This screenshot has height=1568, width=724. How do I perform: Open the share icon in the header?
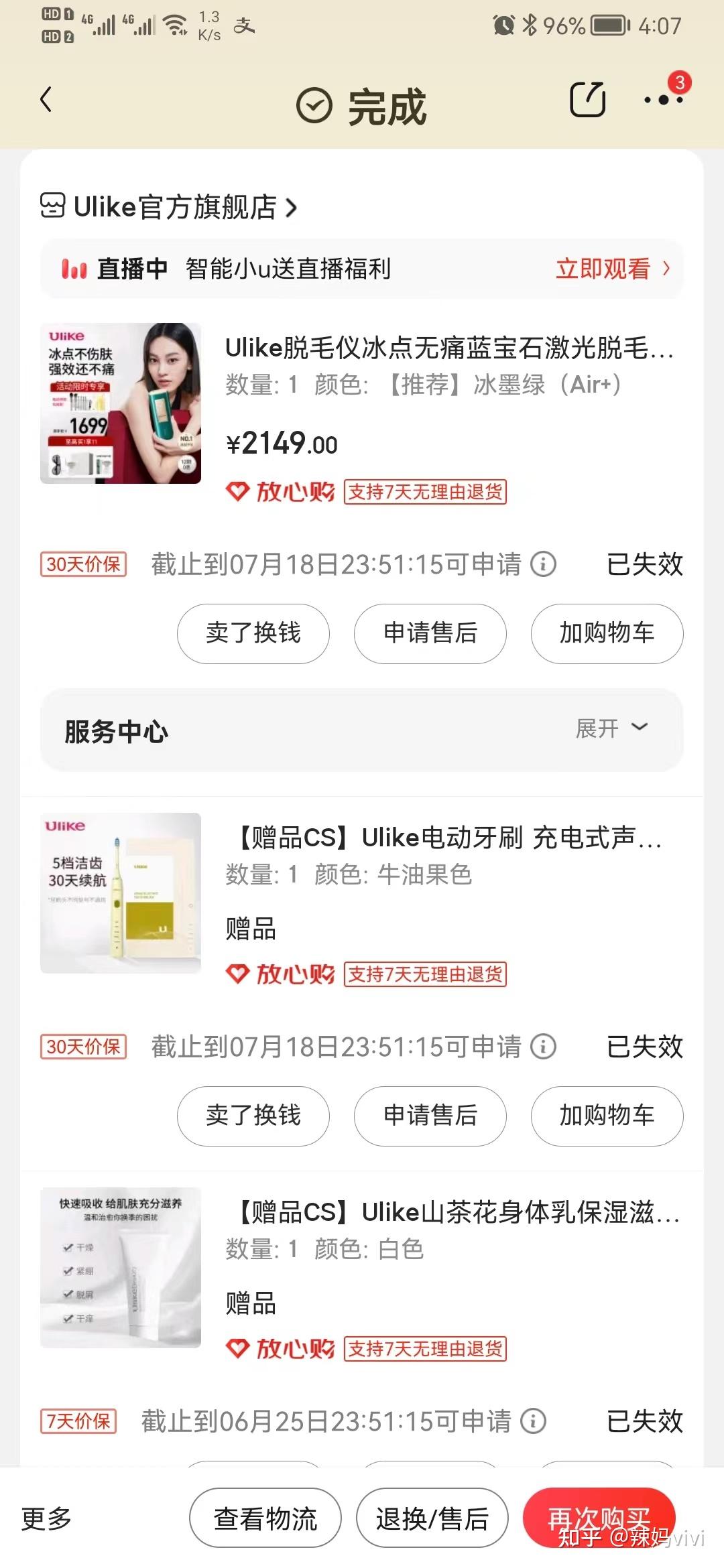(589, 99)
